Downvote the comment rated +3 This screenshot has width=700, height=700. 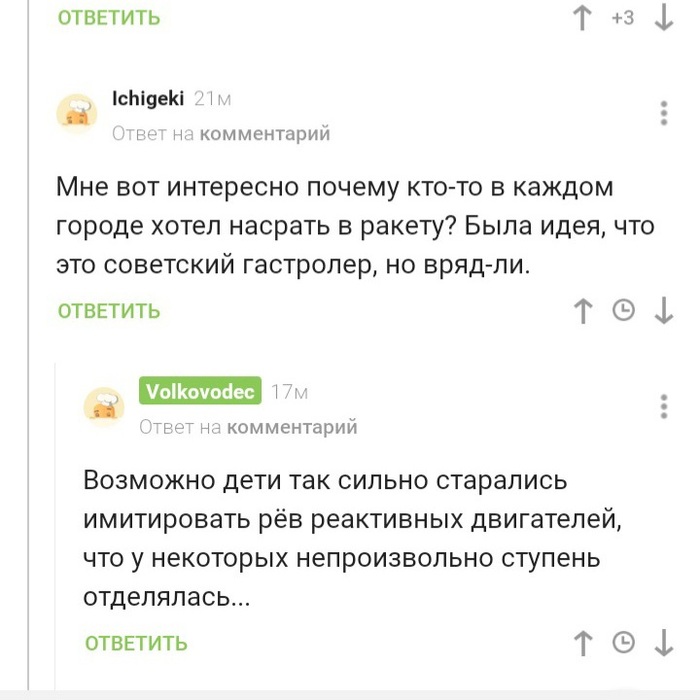click(x=663, y=18)
